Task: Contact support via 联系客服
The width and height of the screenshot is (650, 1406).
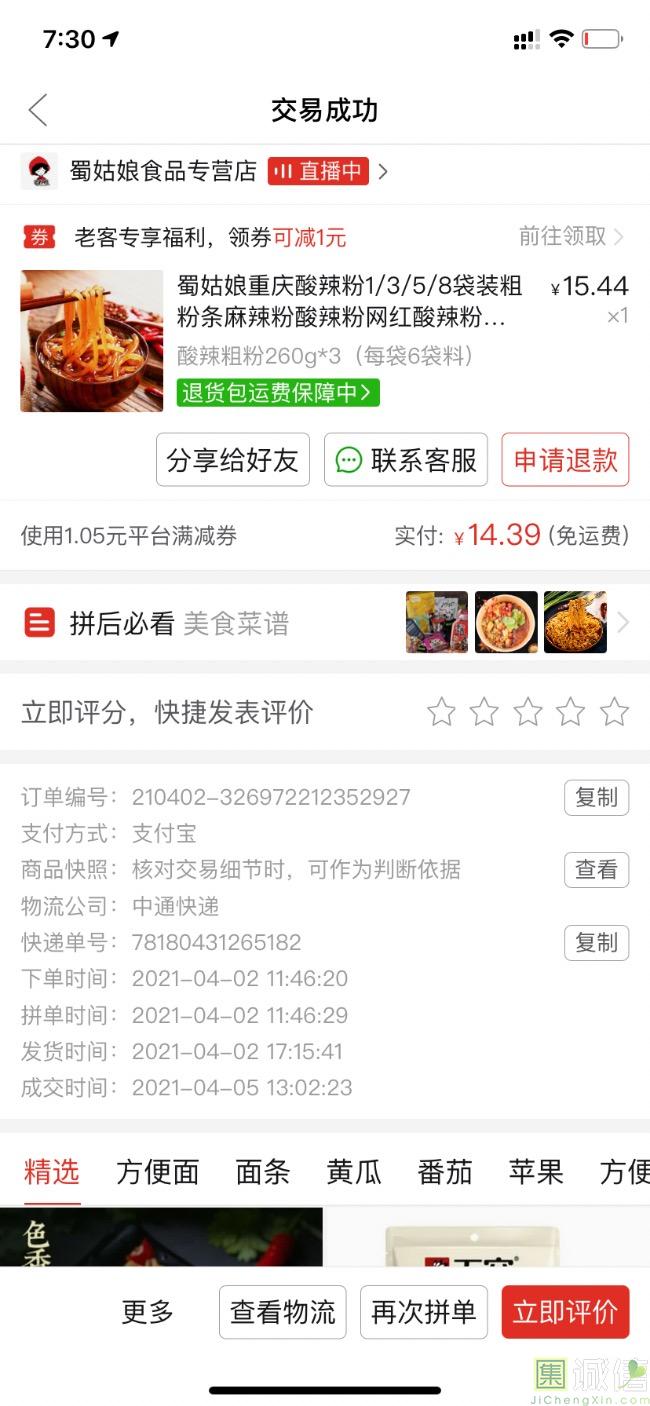Action: point(406,460)
